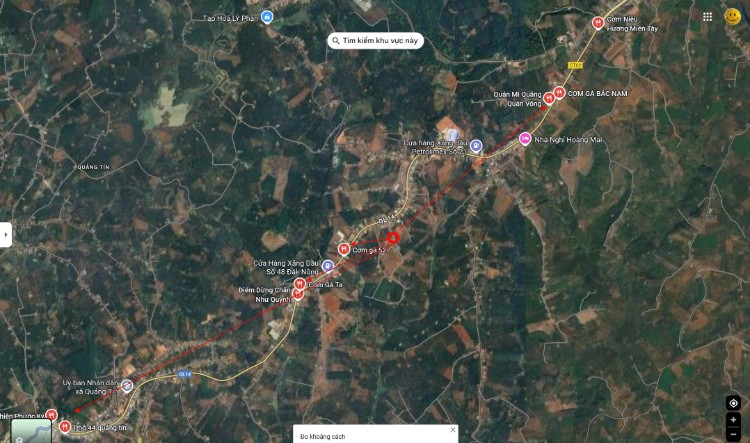Zoom in with the plus button
750x443 pixels.
tap(733, 419)
